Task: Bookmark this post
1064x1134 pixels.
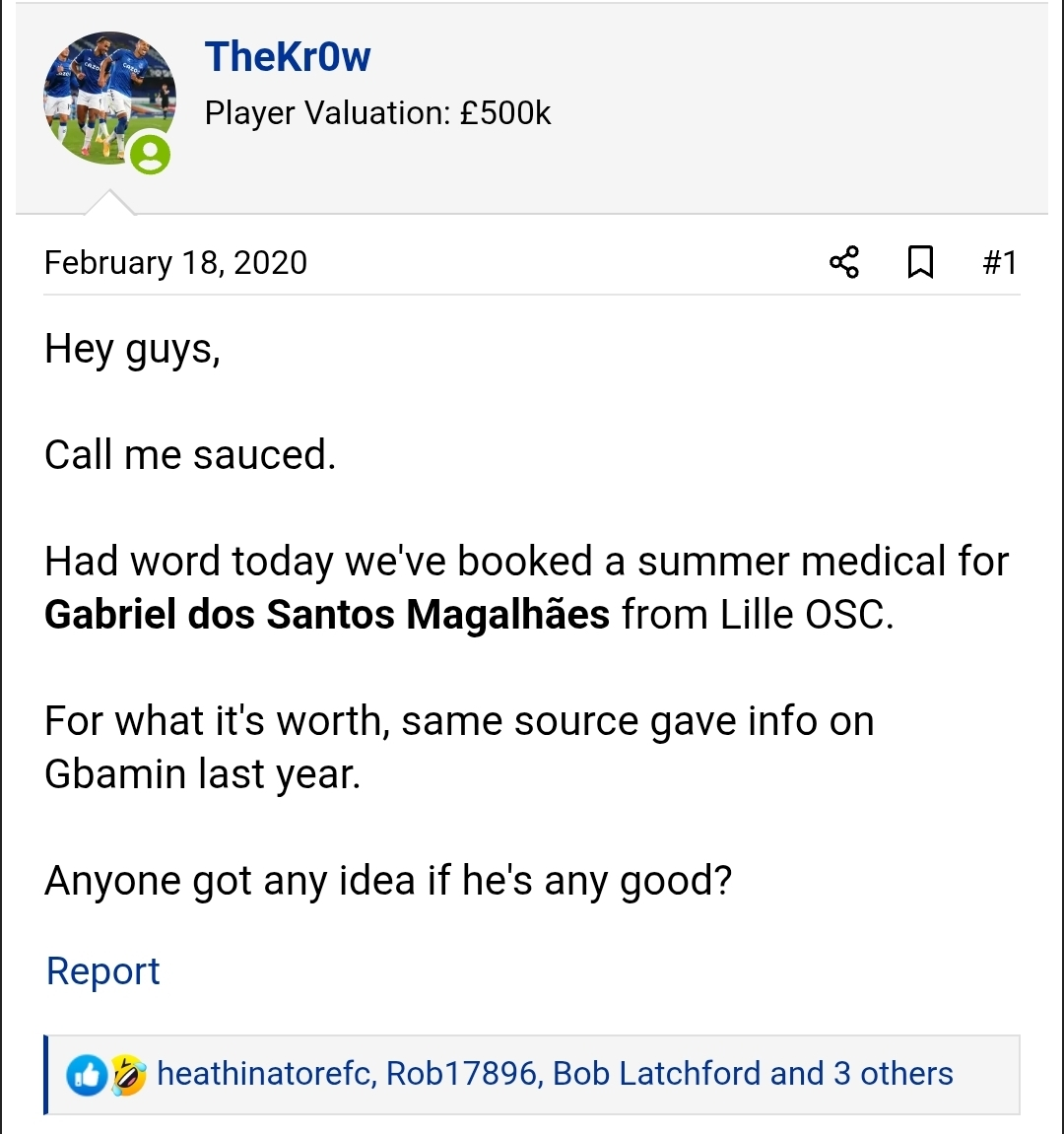Action: 920,262
